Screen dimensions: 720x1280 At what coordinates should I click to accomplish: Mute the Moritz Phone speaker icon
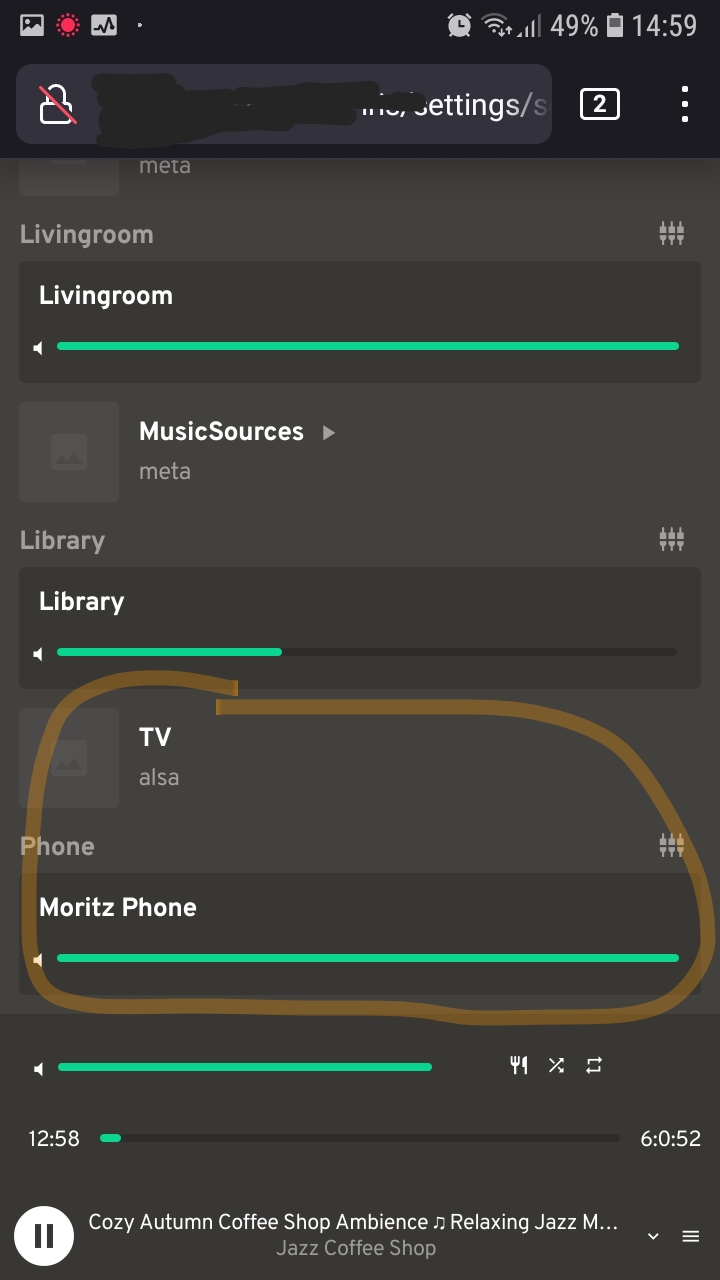click(37, 958)
